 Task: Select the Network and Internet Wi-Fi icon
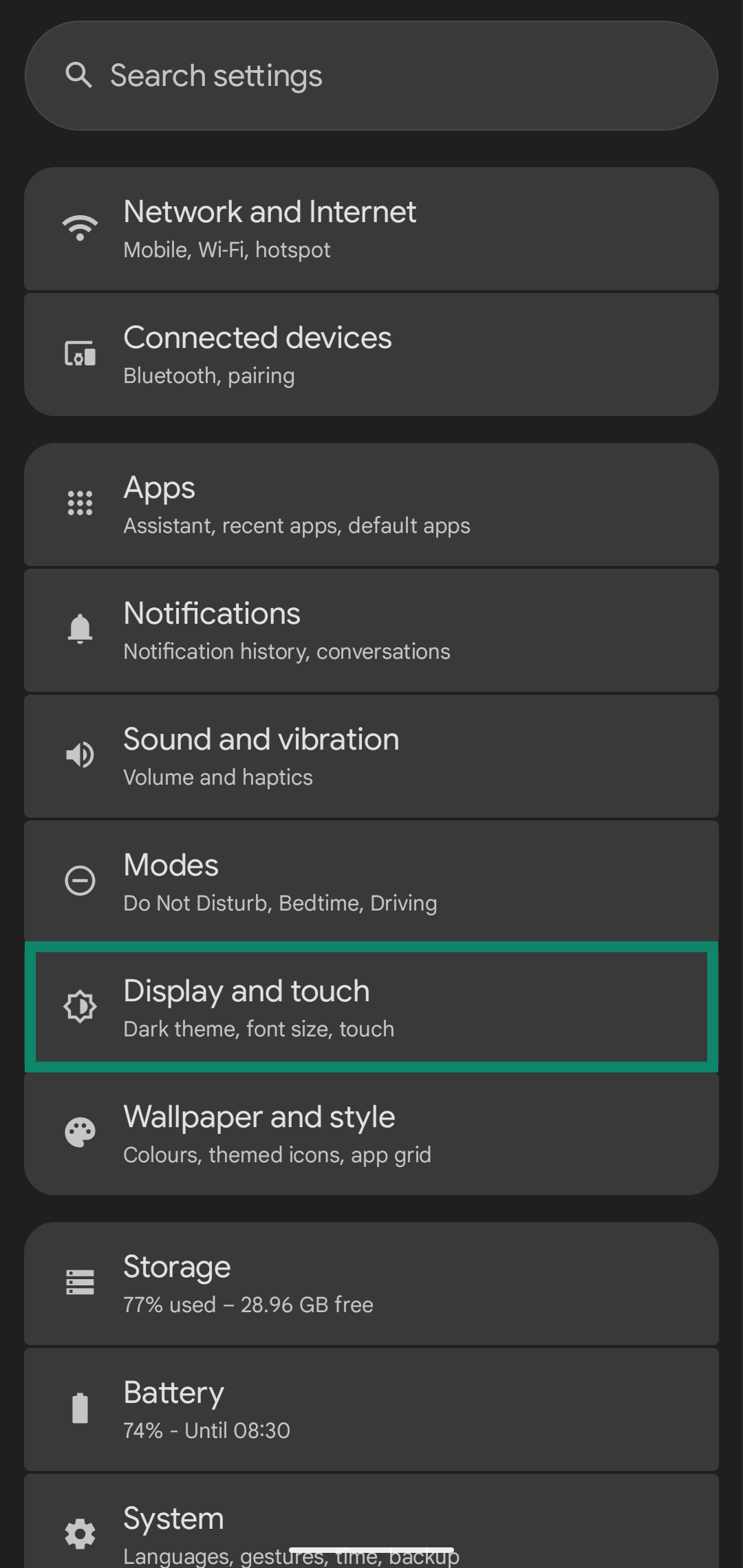80,227
